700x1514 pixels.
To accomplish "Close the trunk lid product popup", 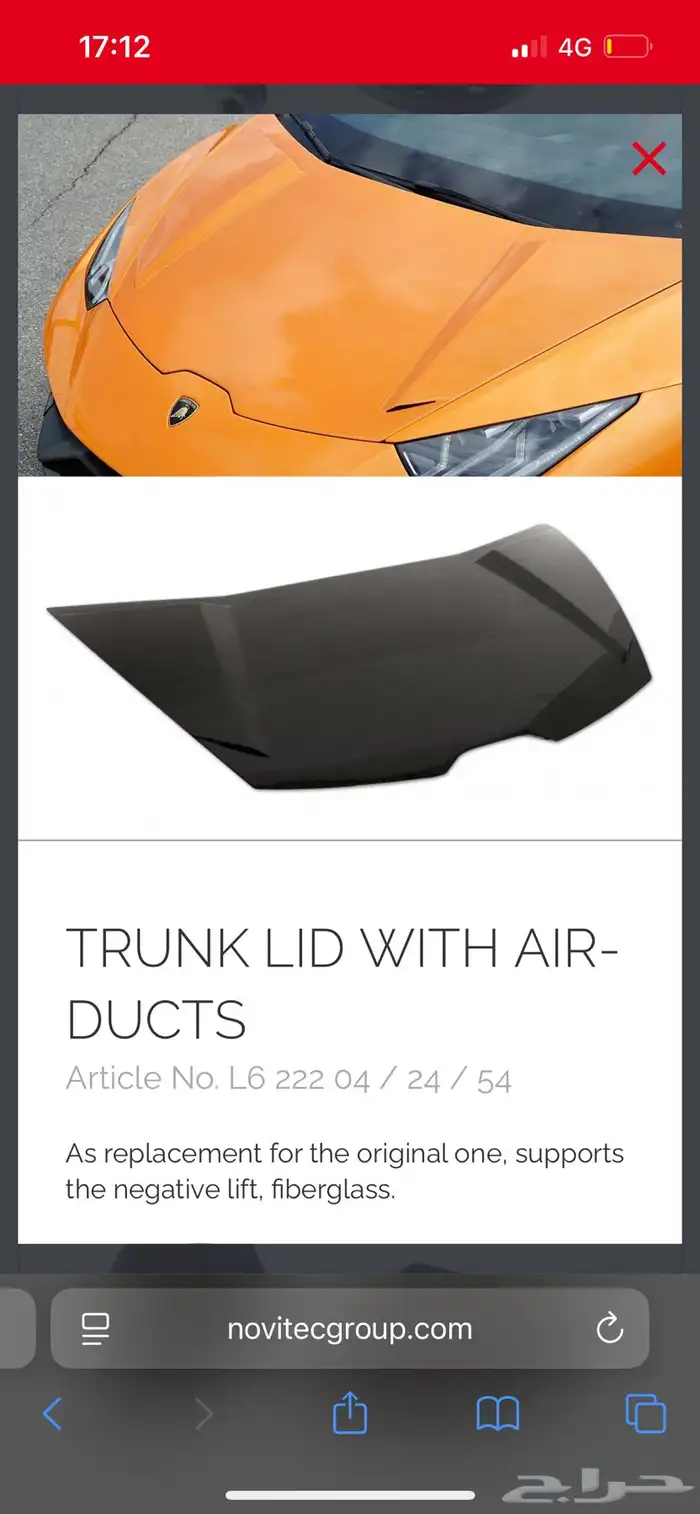I will (649, 158).
